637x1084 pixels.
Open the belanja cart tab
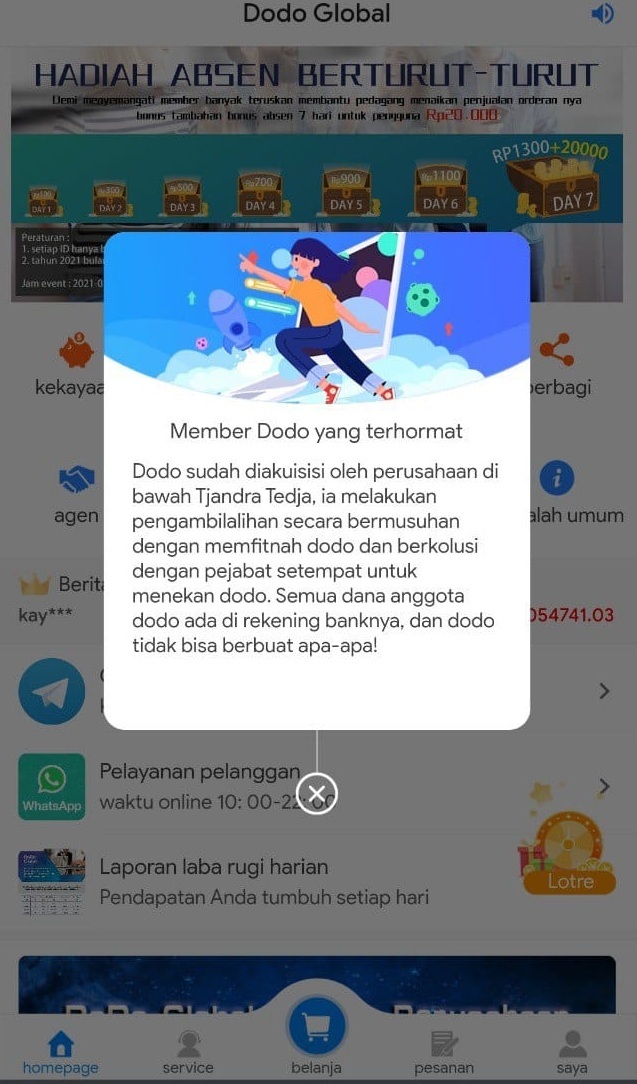point(317,1036)
